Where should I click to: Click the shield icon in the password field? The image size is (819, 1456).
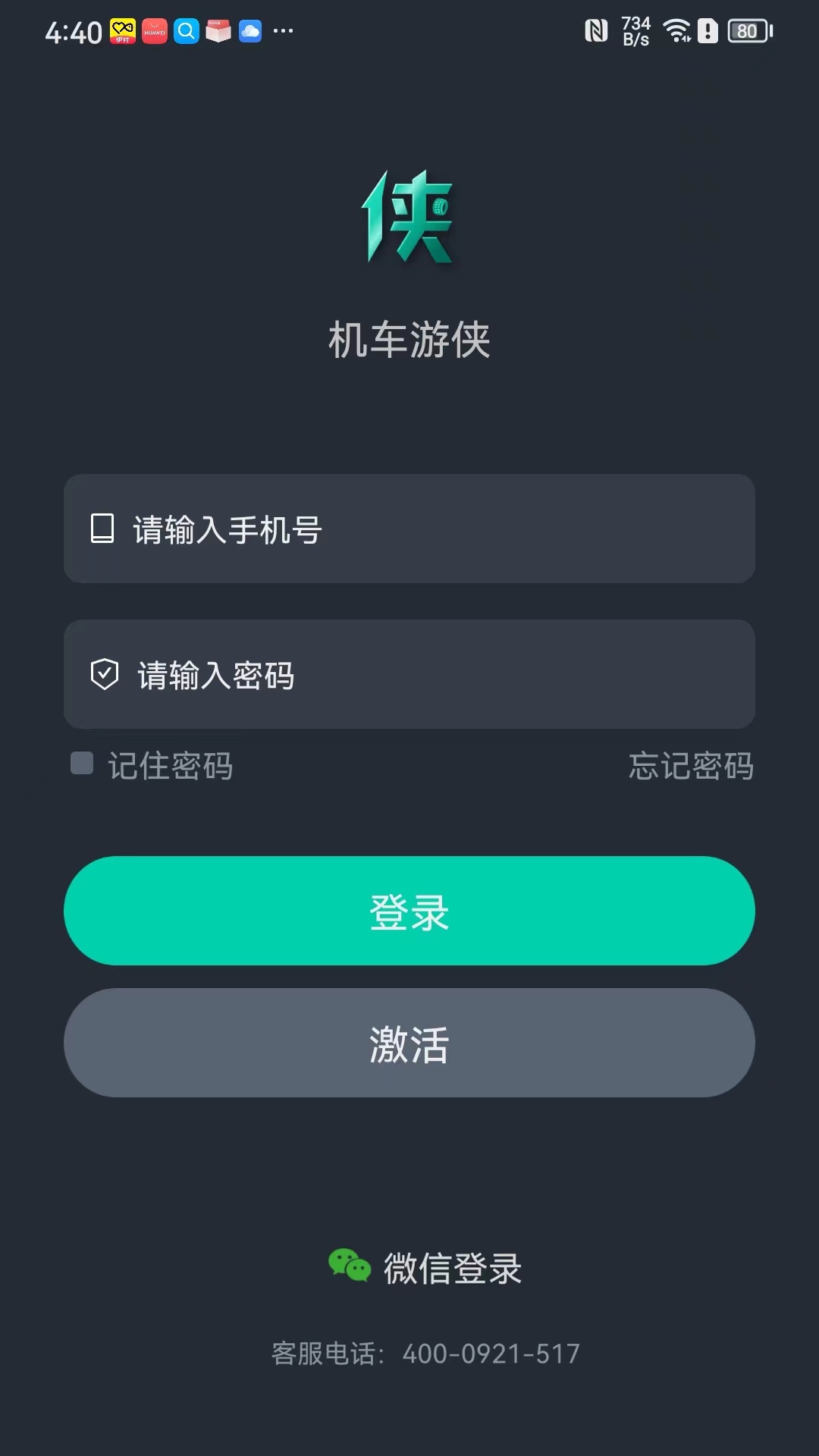tap(105, 674)
